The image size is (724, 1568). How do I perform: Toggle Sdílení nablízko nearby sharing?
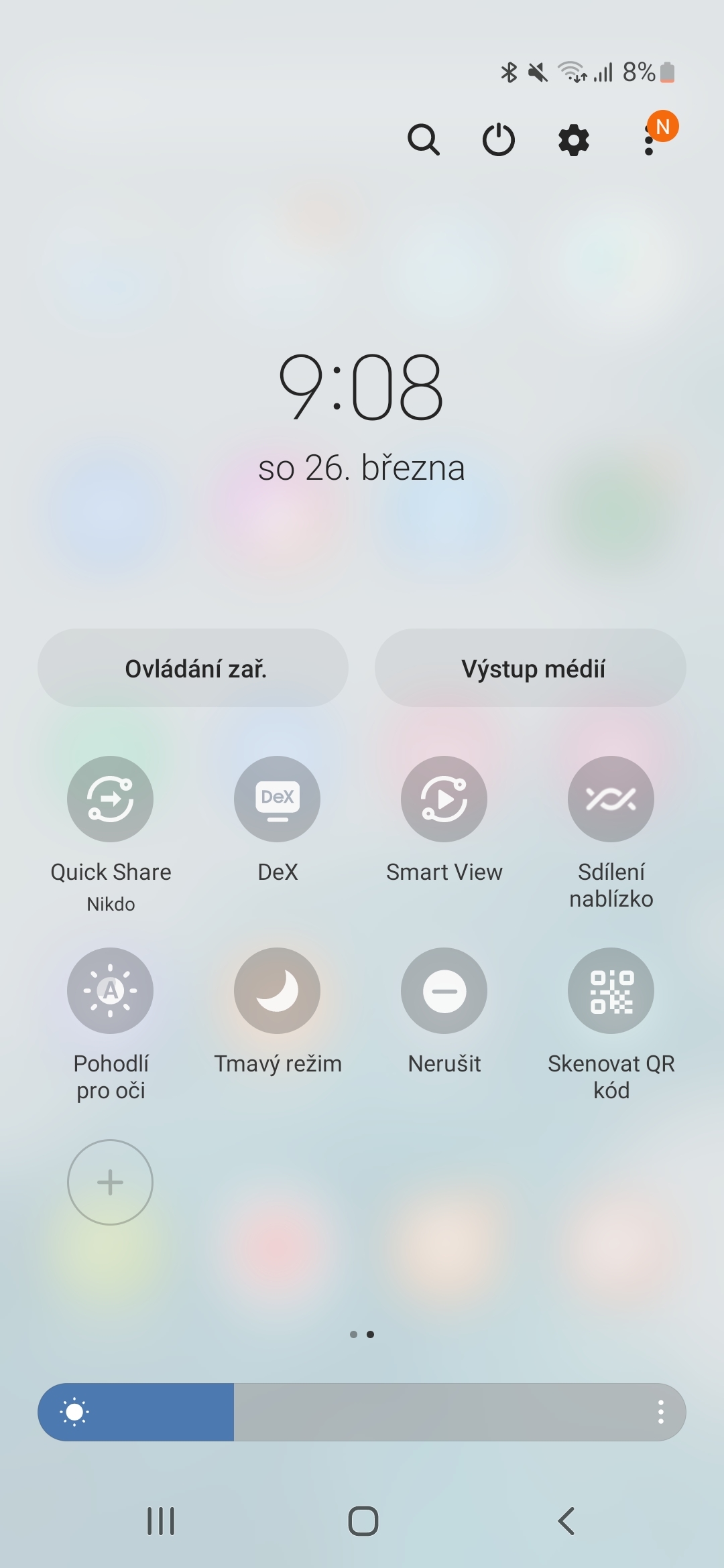(x=611, y=799)
